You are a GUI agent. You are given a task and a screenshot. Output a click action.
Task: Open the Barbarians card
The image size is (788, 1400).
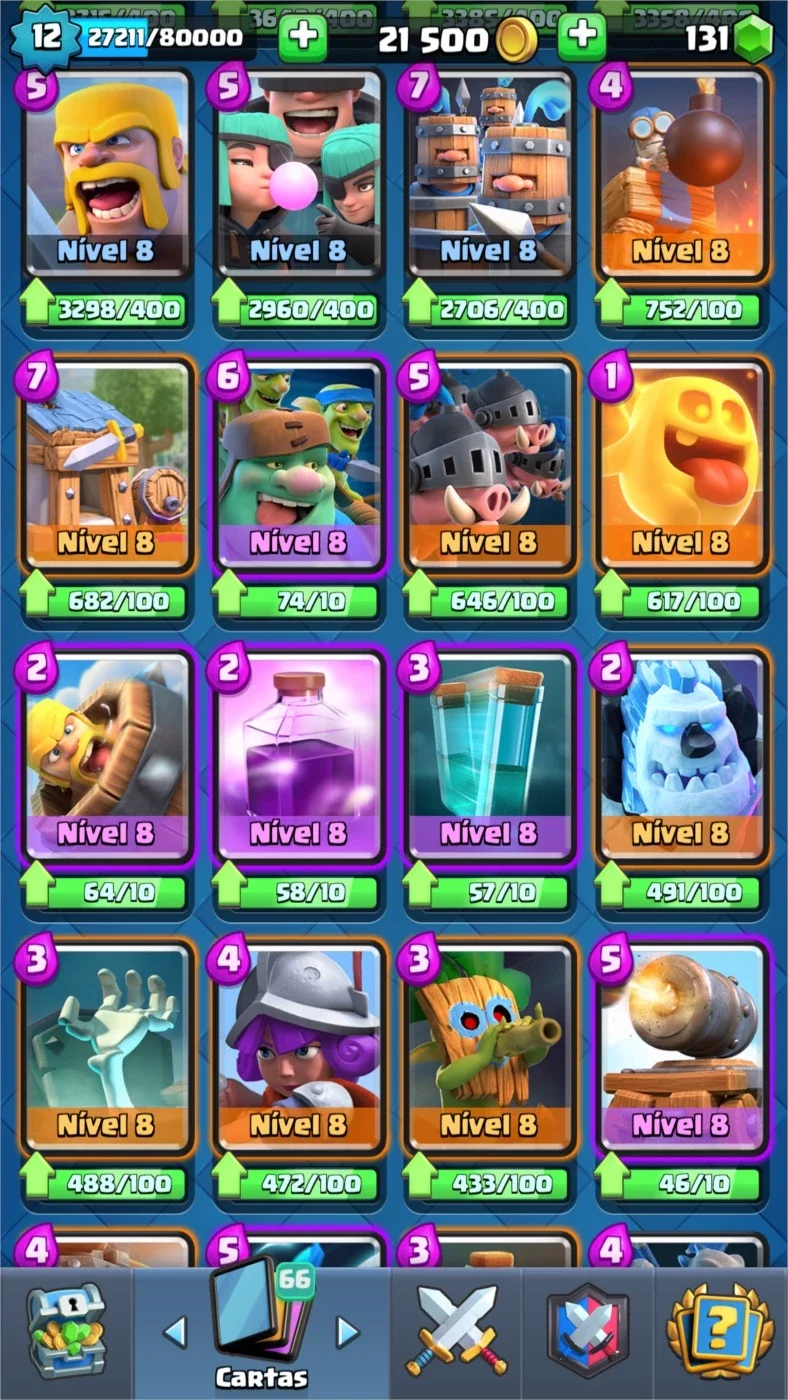coord(107,172)
